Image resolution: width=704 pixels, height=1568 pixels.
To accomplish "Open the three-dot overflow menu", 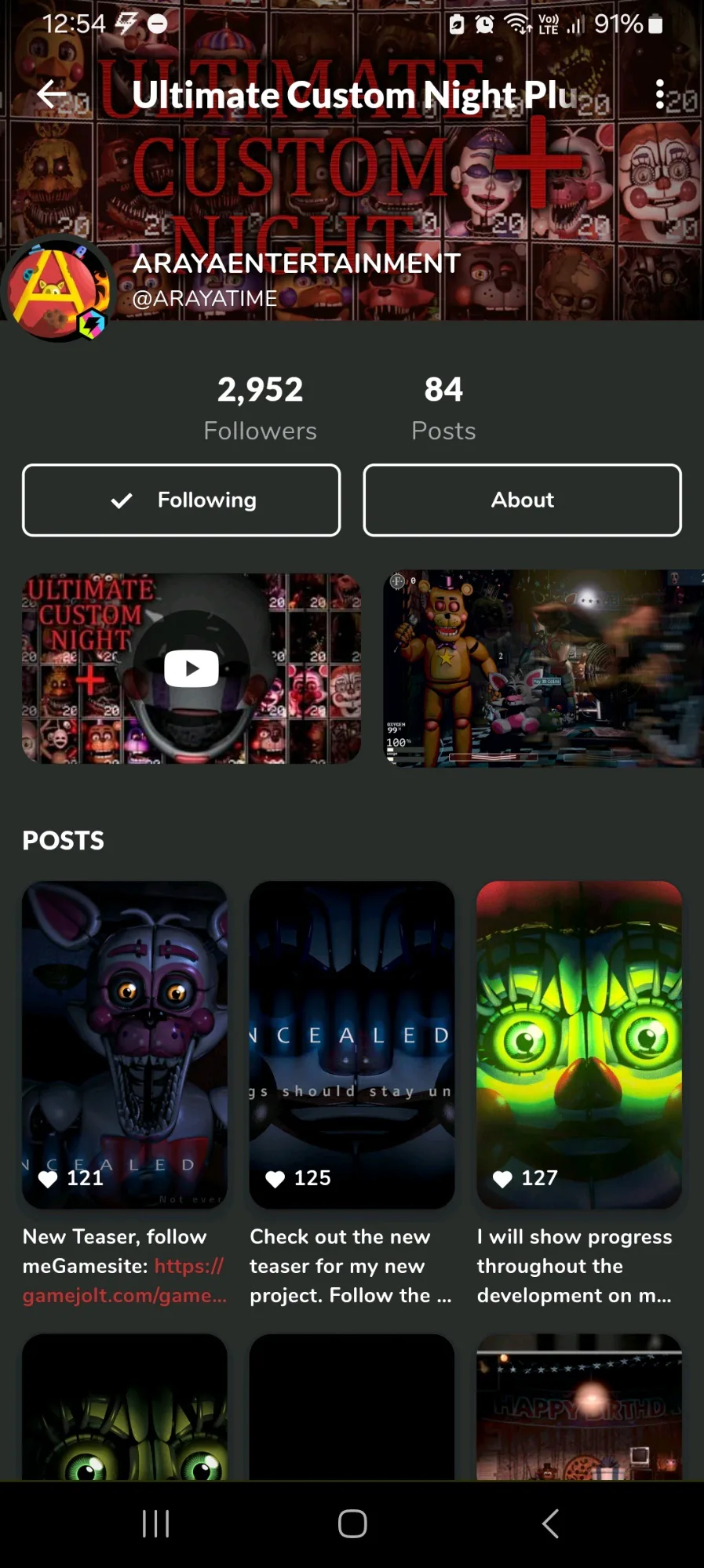I will [x=660, y=94].
